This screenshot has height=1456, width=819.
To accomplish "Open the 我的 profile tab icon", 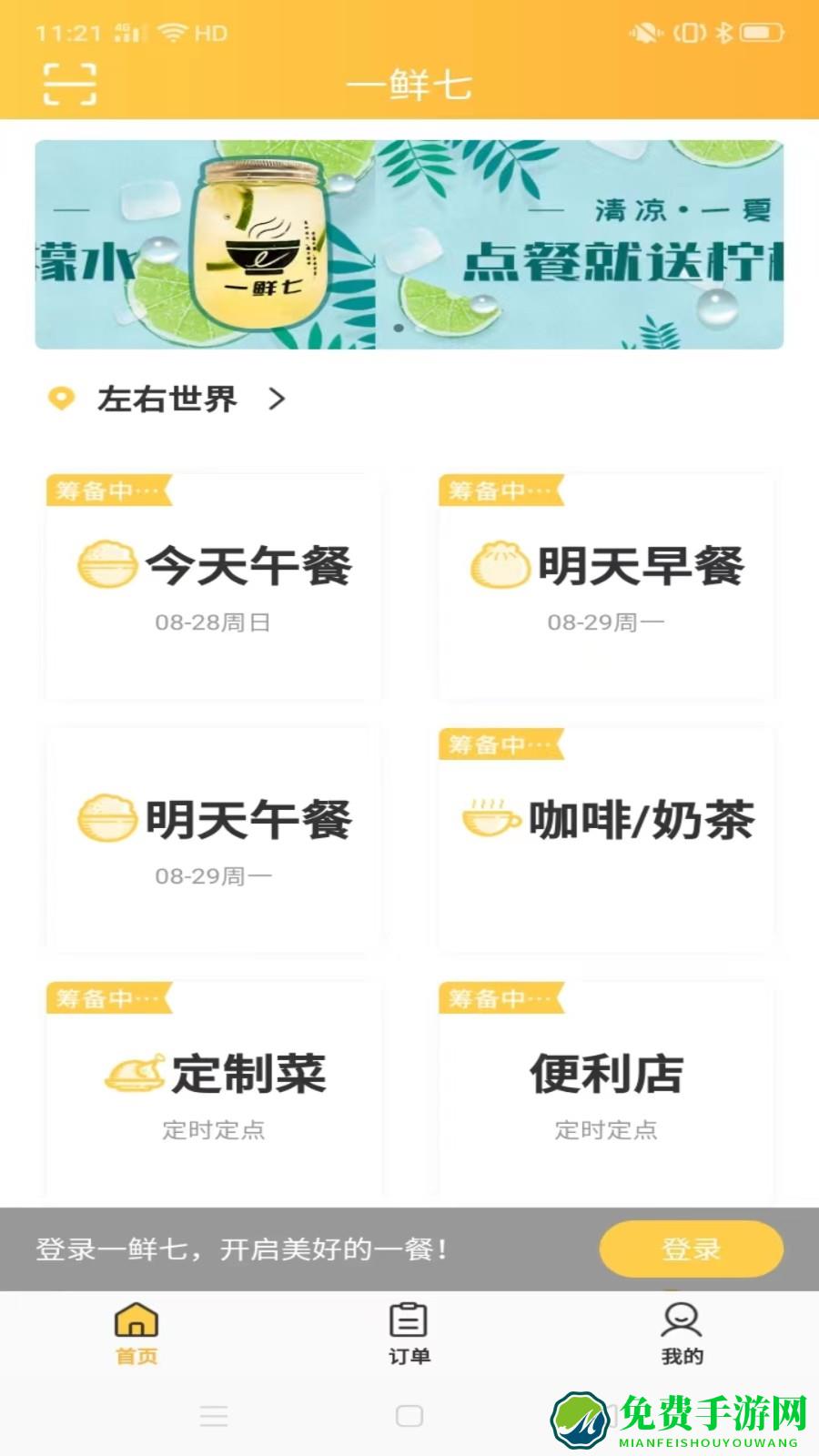I will point(681,1319).
